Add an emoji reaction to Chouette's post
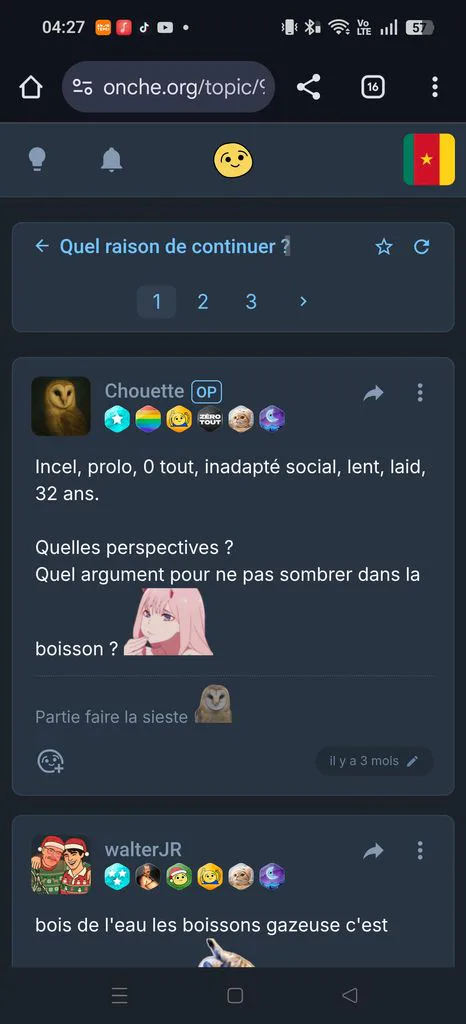 (50, 761)
